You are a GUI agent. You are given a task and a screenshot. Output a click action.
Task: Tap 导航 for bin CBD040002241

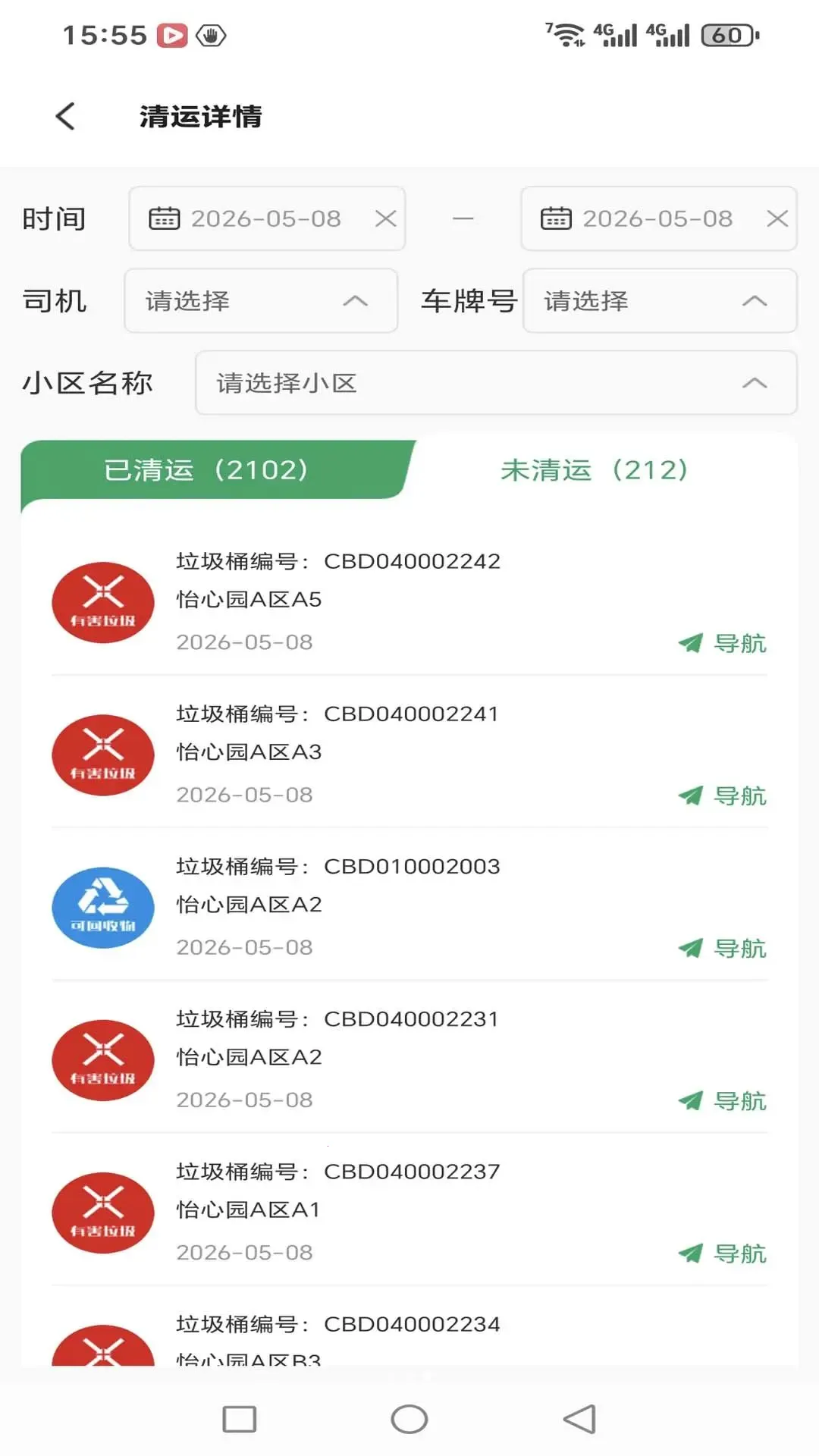pos(722,795)
